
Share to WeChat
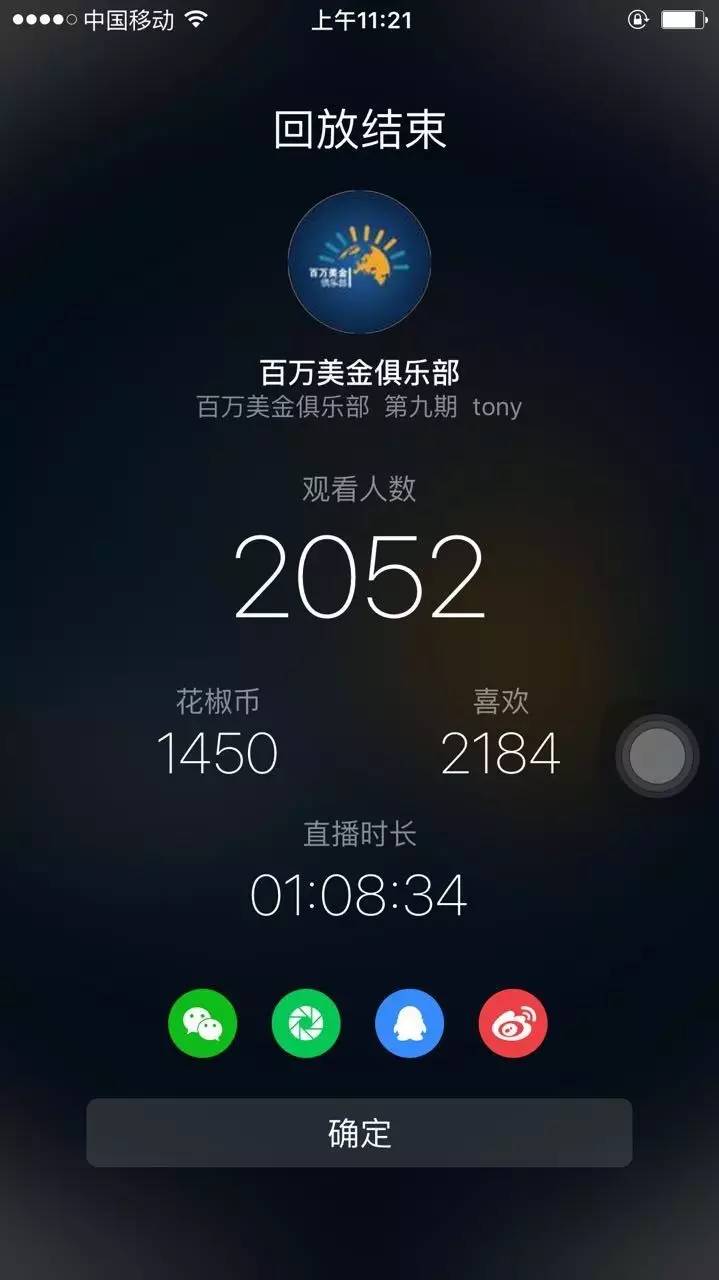pos(203,1023)
